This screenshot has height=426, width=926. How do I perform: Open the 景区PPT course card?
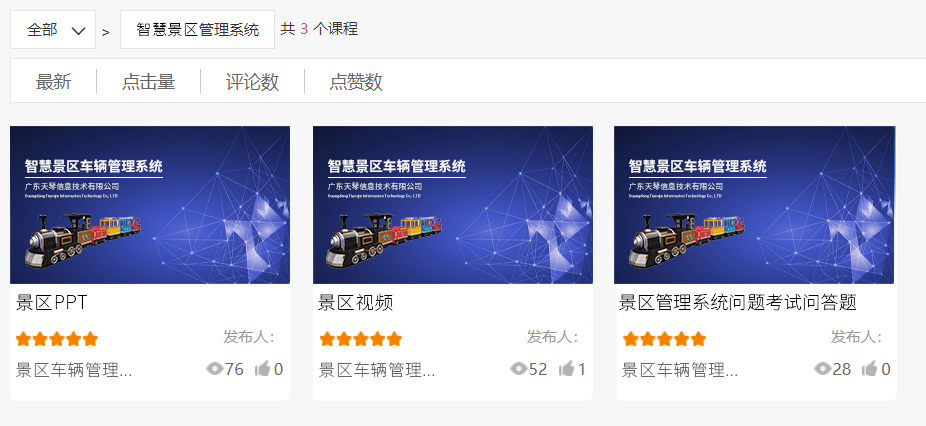click(x=150, y=205)
